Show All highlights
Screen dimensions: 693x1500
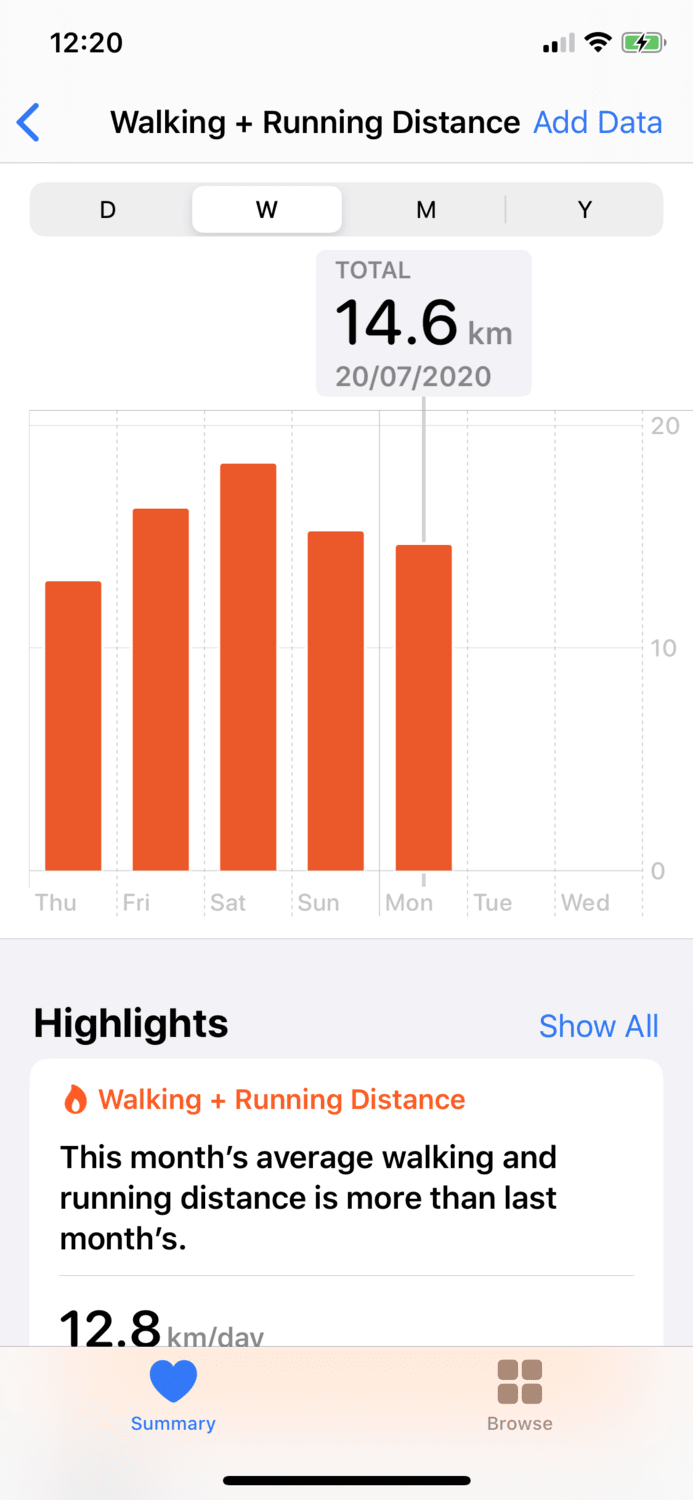[x=598, y=1026]
